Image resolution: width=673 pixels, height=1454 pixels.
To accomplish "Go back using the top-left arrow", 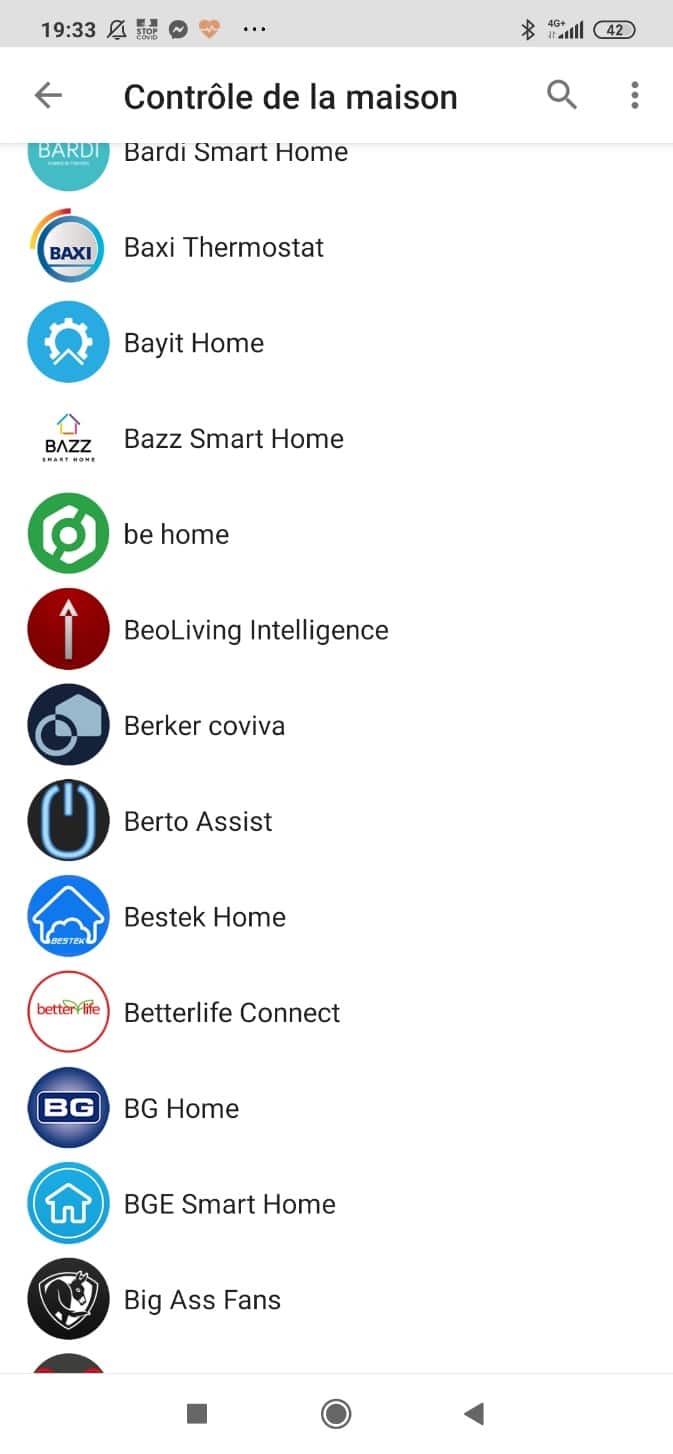I will click(48, 95).
